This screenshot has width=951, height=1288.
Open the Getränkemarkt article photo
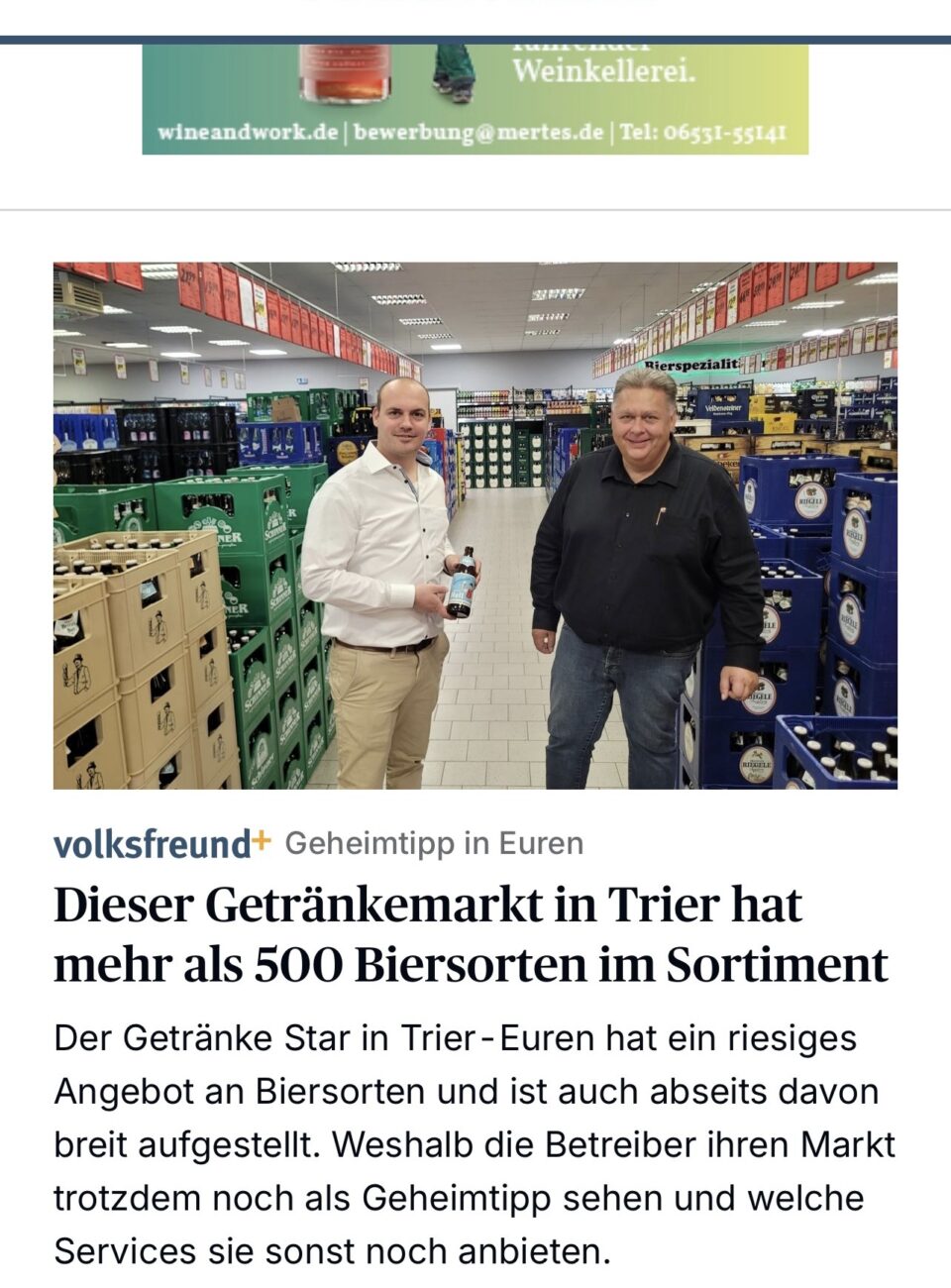pos(475,525)
